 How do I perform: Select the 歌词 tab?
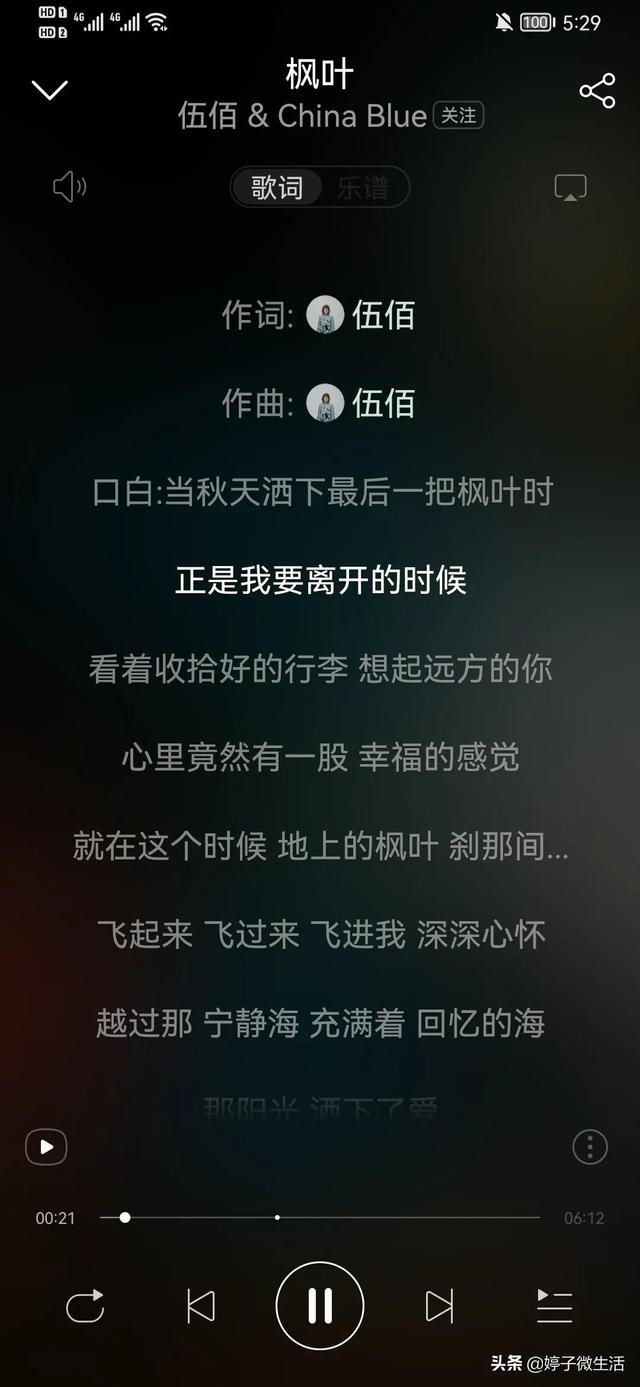277,187
